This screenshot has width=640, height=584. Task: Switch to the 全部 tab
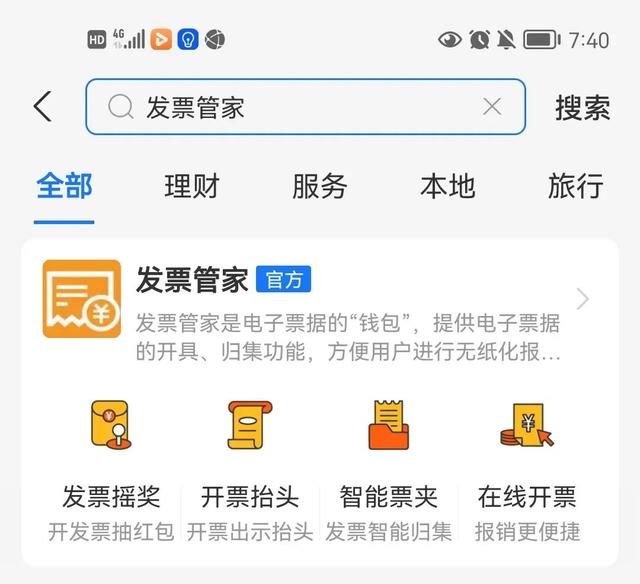[64, 186]
